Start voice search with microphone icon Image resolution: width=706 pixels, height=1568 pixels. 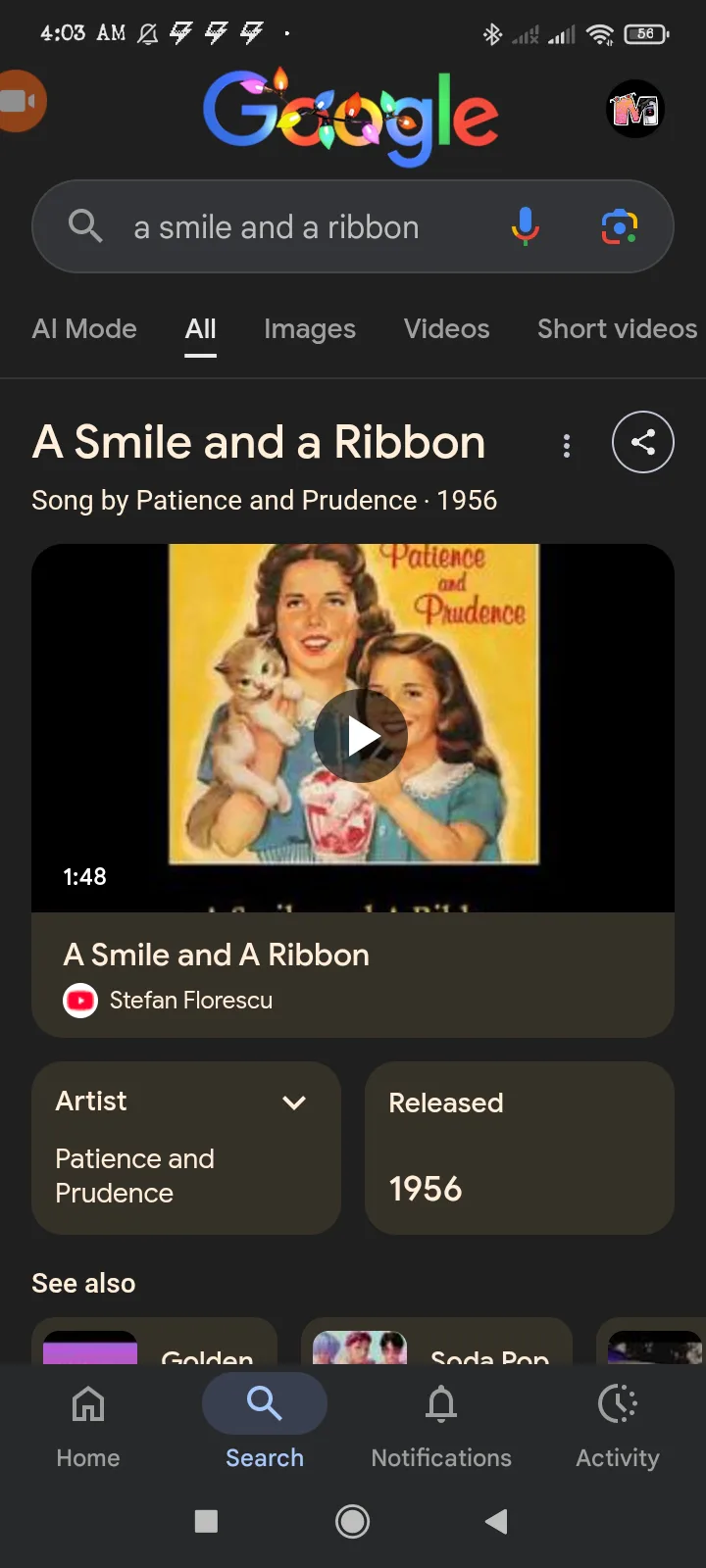[x=525, y=227]
